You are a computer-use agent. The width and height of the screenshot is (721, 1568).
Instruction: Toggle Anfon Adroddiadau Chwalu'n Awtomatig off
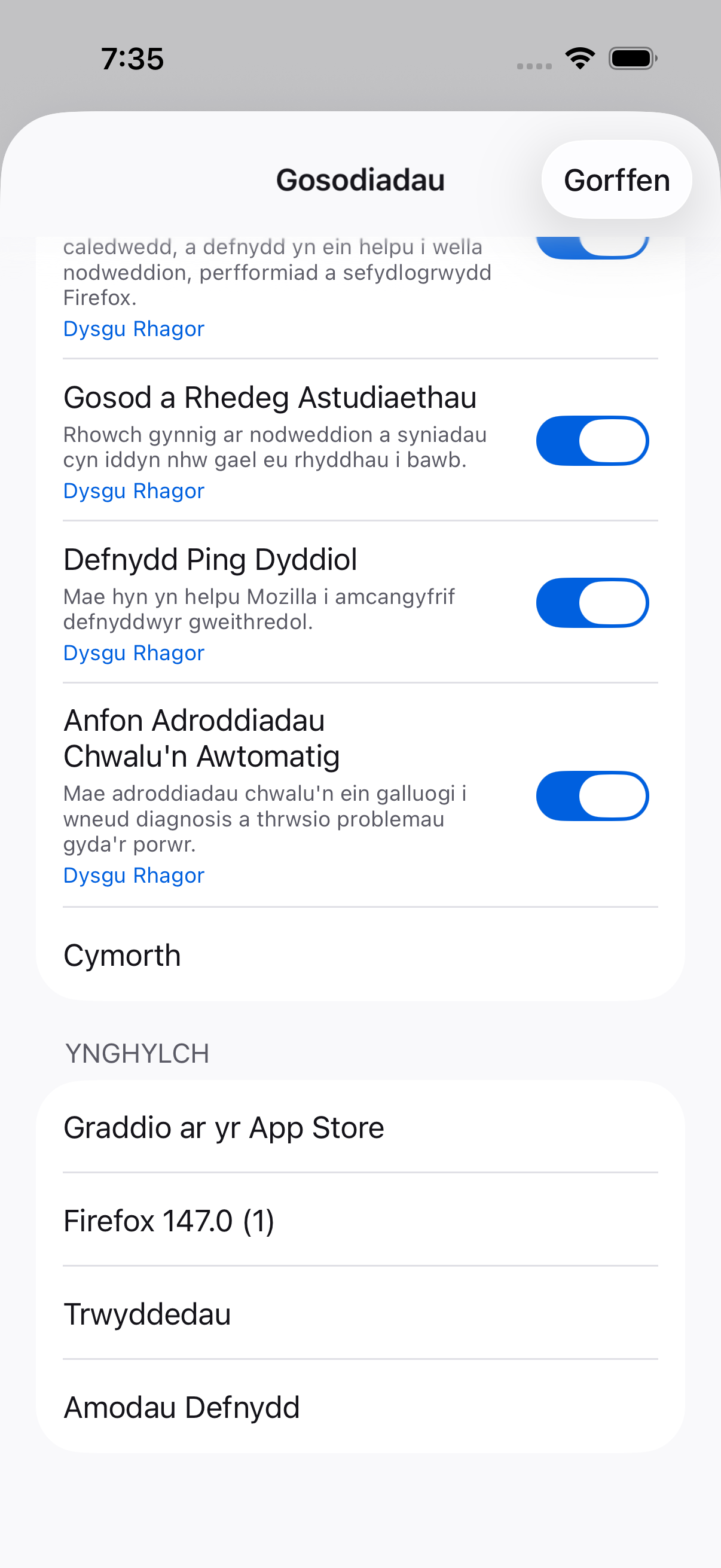[x=591, y=795]
